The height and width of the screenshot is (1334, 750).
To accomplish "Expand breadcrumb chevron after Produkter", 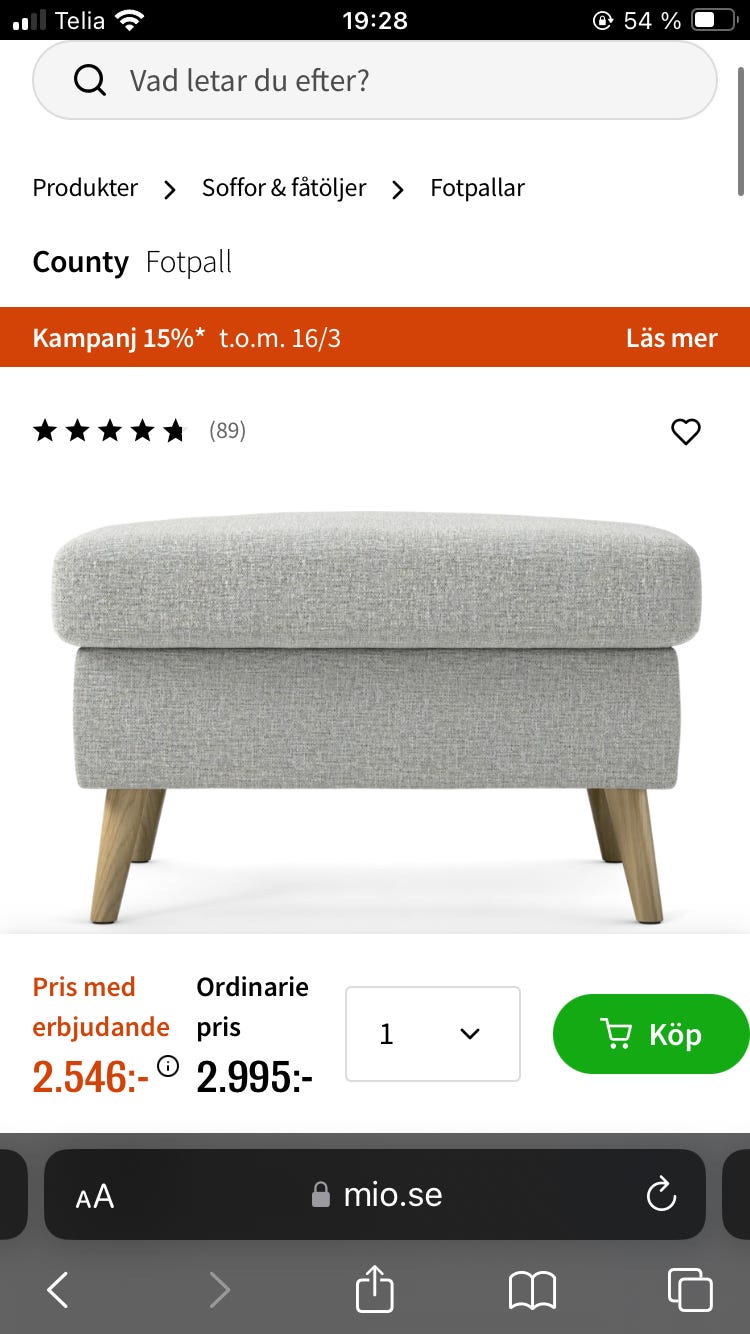I will point(169,188).
